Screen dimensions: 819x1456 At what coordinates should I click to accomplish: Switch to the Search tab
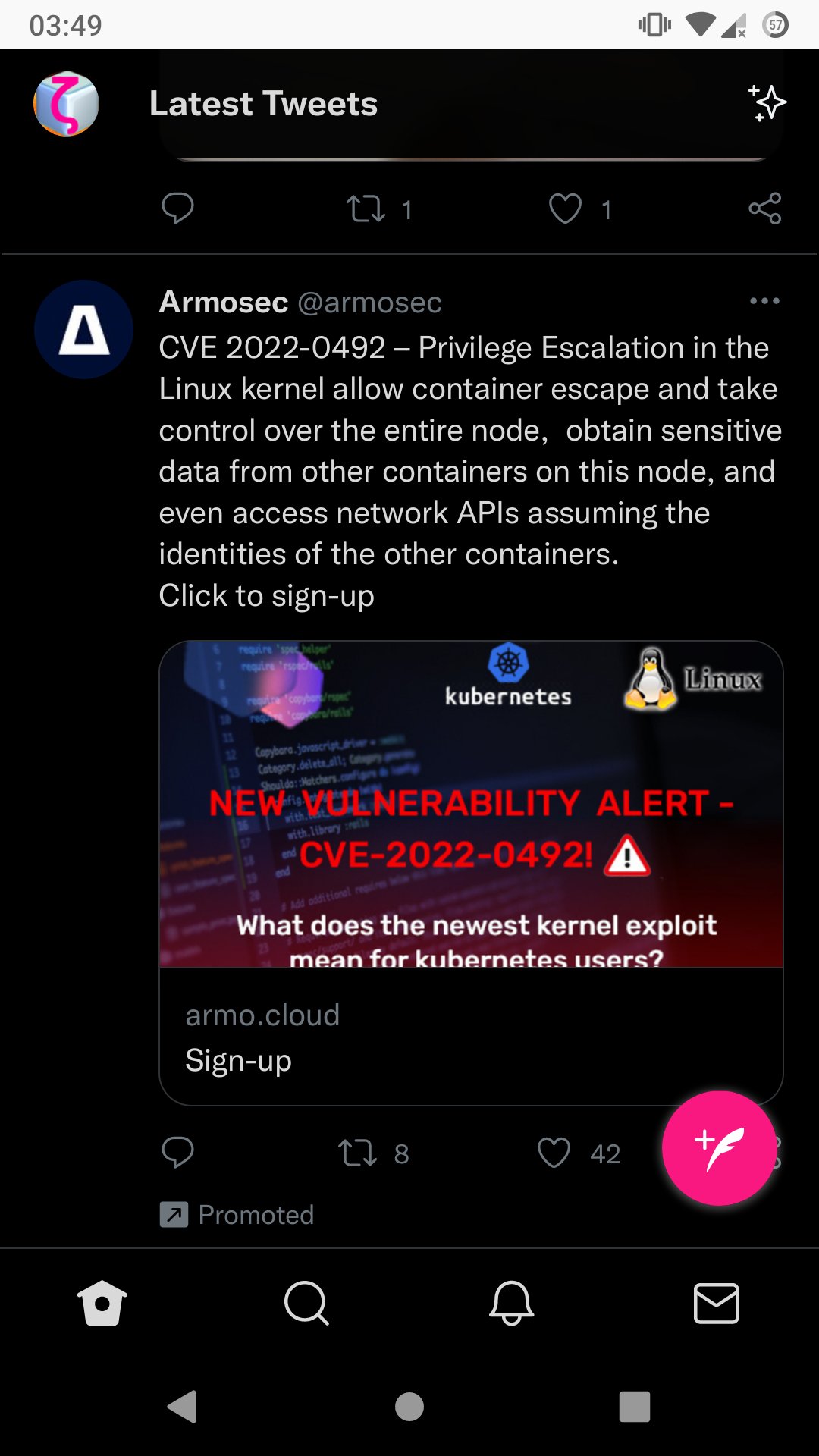(306, 1304)
